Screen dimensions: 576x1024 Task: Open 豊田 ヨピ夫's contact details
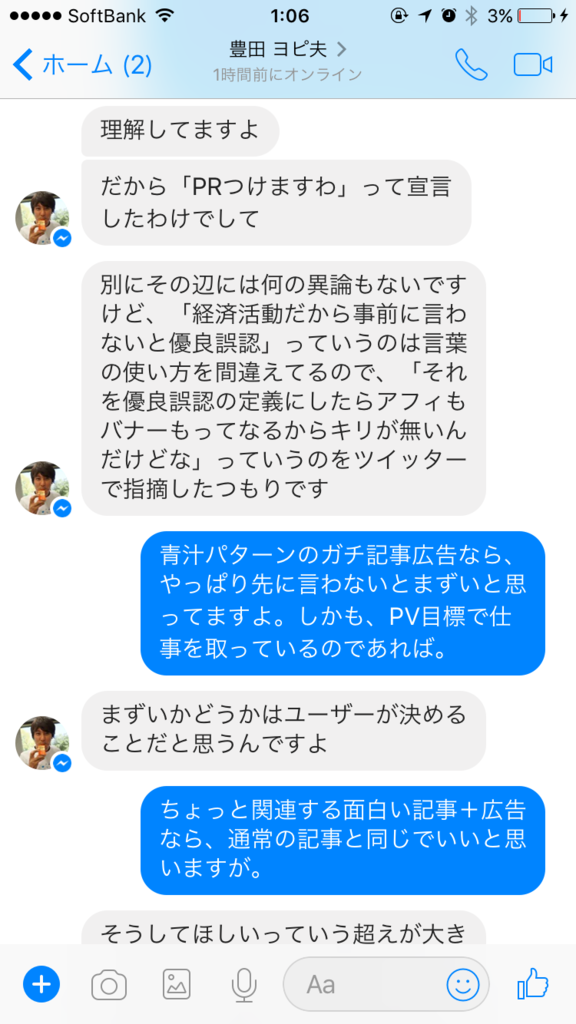click(x=287, y=50)
